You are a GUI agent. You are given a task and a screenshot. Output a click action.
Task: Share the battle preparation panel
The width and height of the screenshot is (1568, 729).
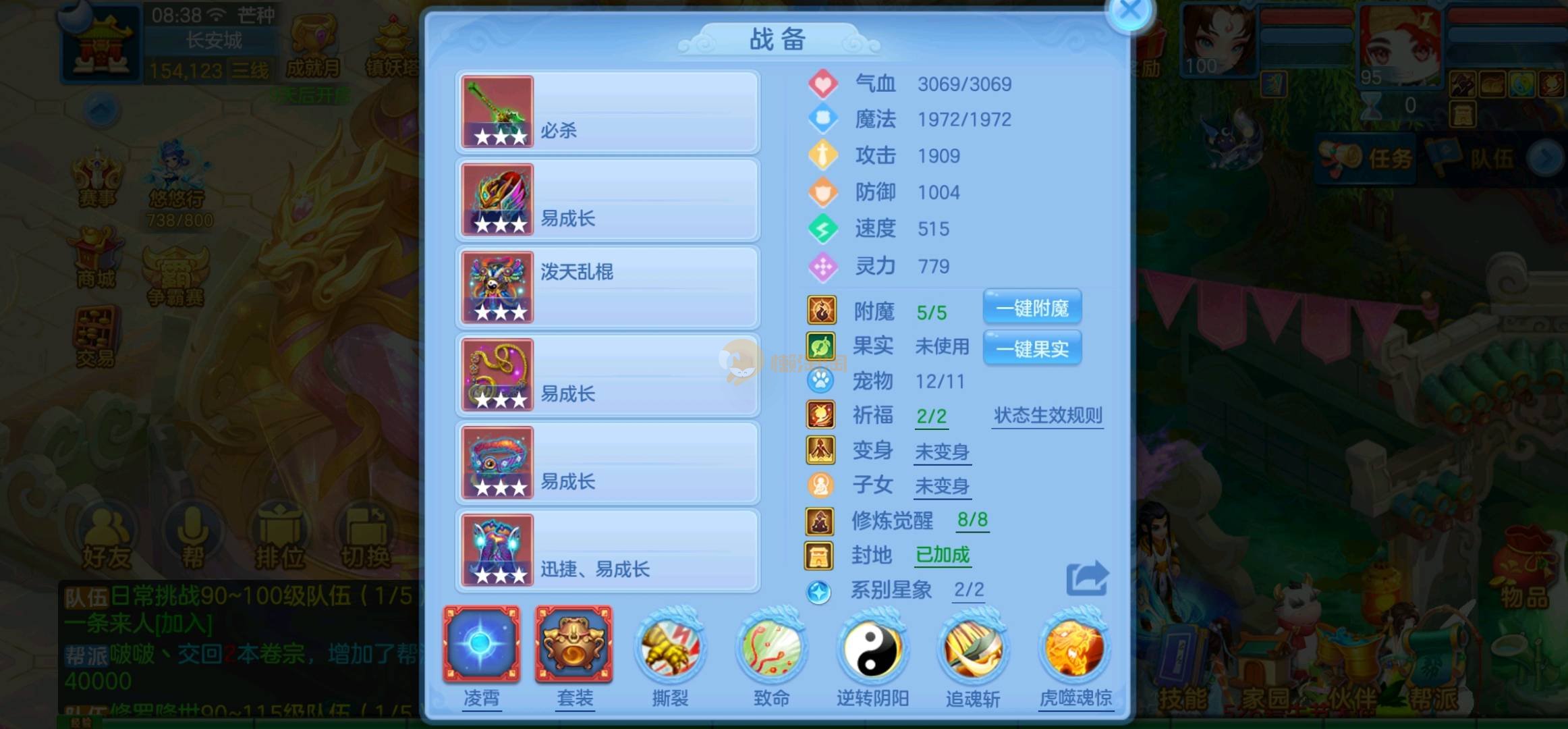(x=1086, y=579)
